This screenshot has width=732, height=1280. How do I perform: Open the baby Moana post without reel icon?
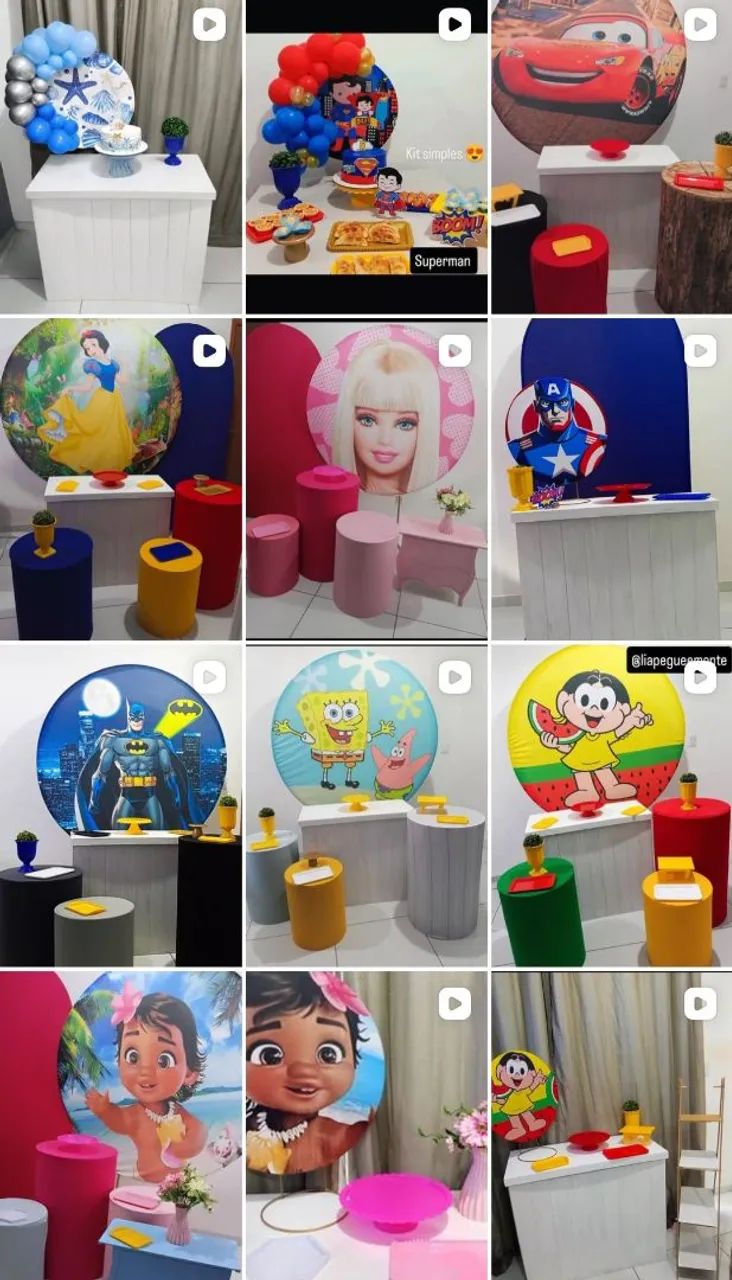121,1125
